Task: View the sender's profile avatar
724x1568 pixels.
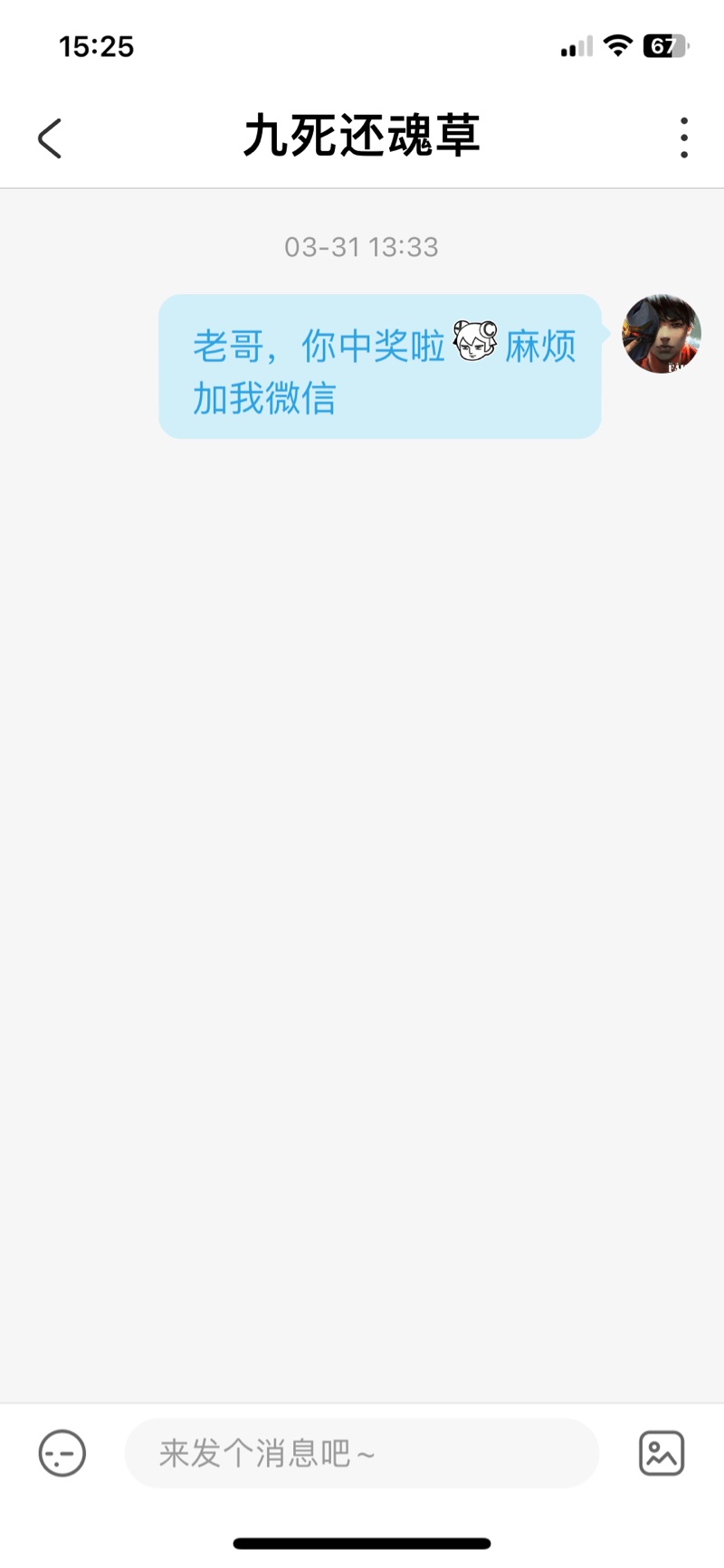Action: (x=662, y=334)
